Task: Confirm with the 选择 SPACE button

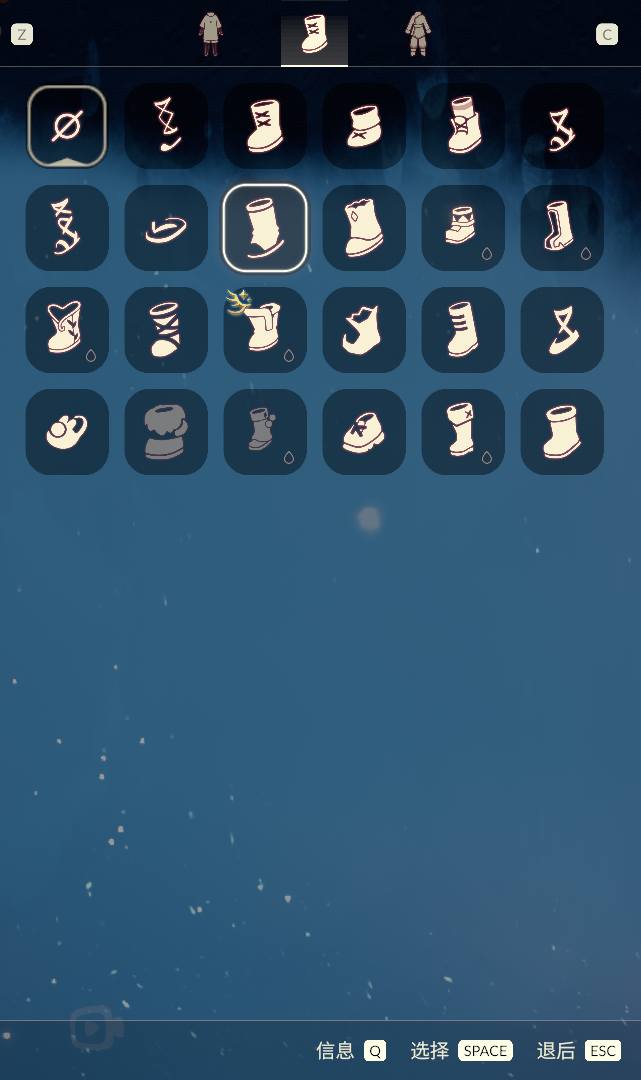Action: 462,1050
